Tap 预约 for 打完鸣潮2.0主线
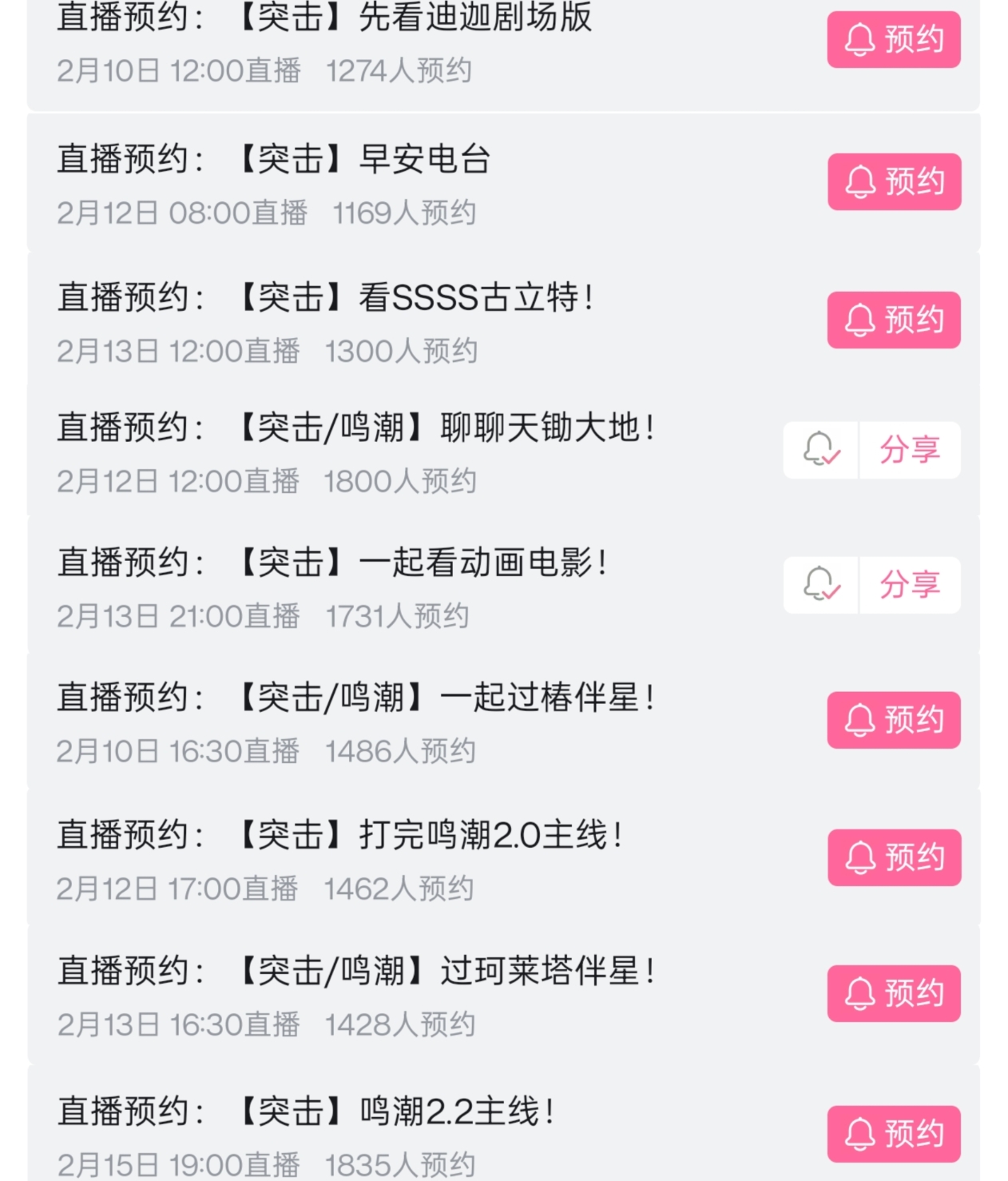 894,857
